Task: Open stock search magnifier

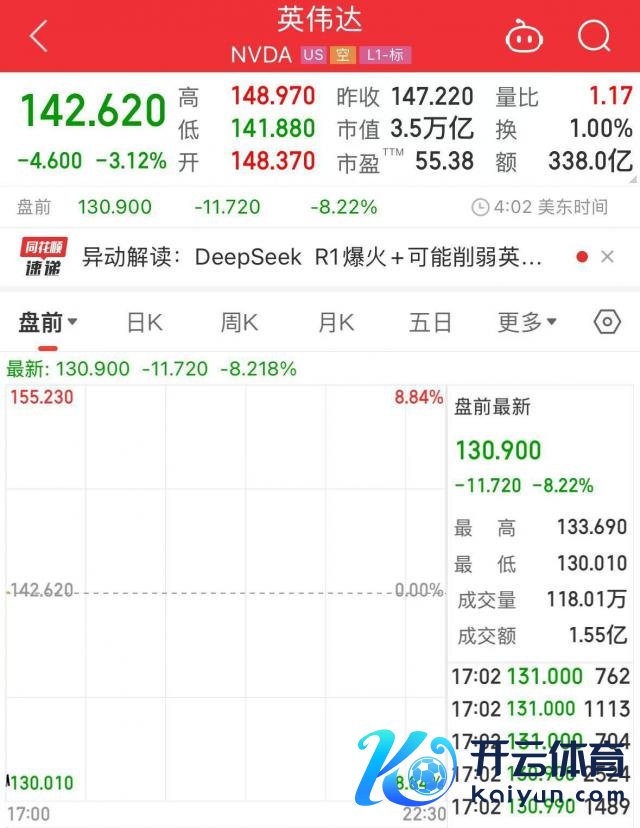Action: pos(594,37)
